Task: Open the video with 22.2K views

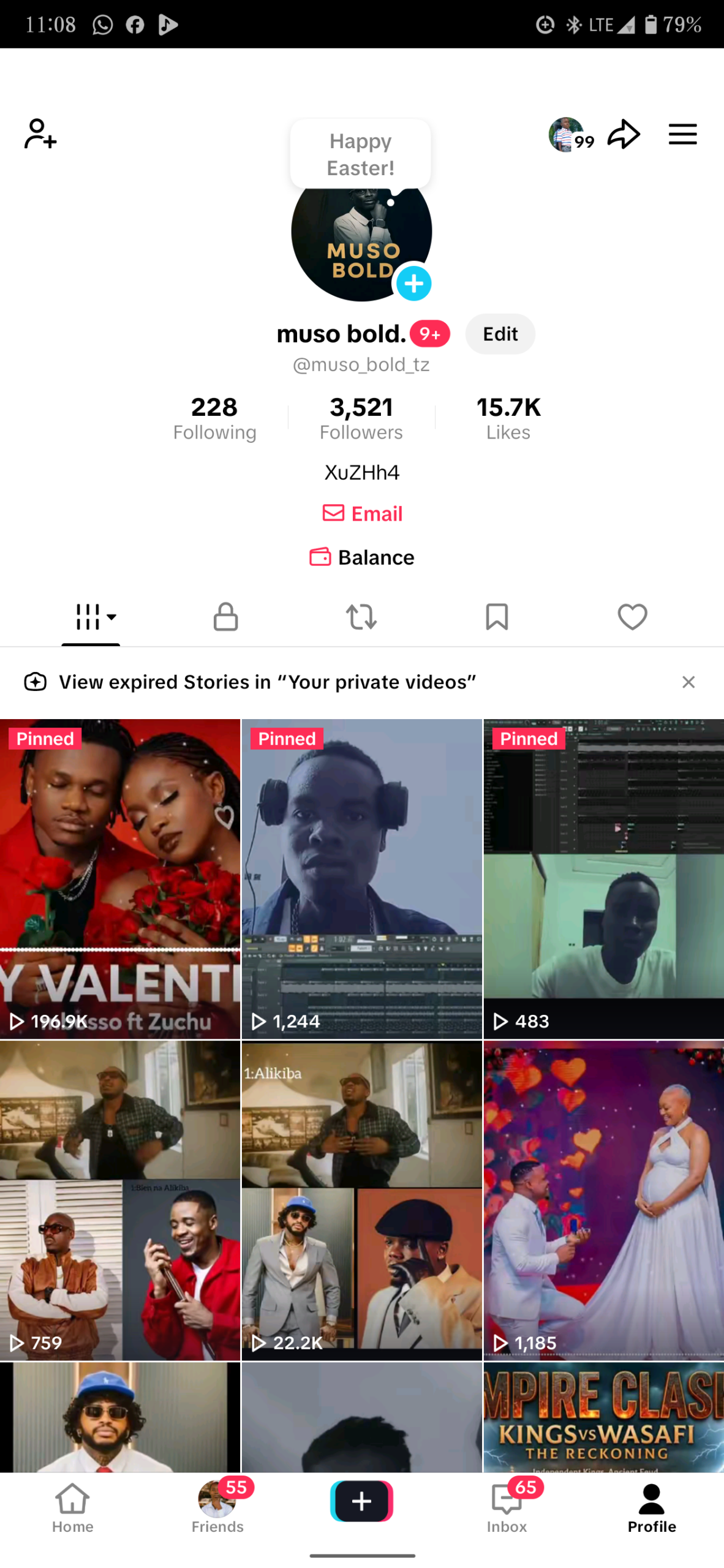Action: 361,1199
